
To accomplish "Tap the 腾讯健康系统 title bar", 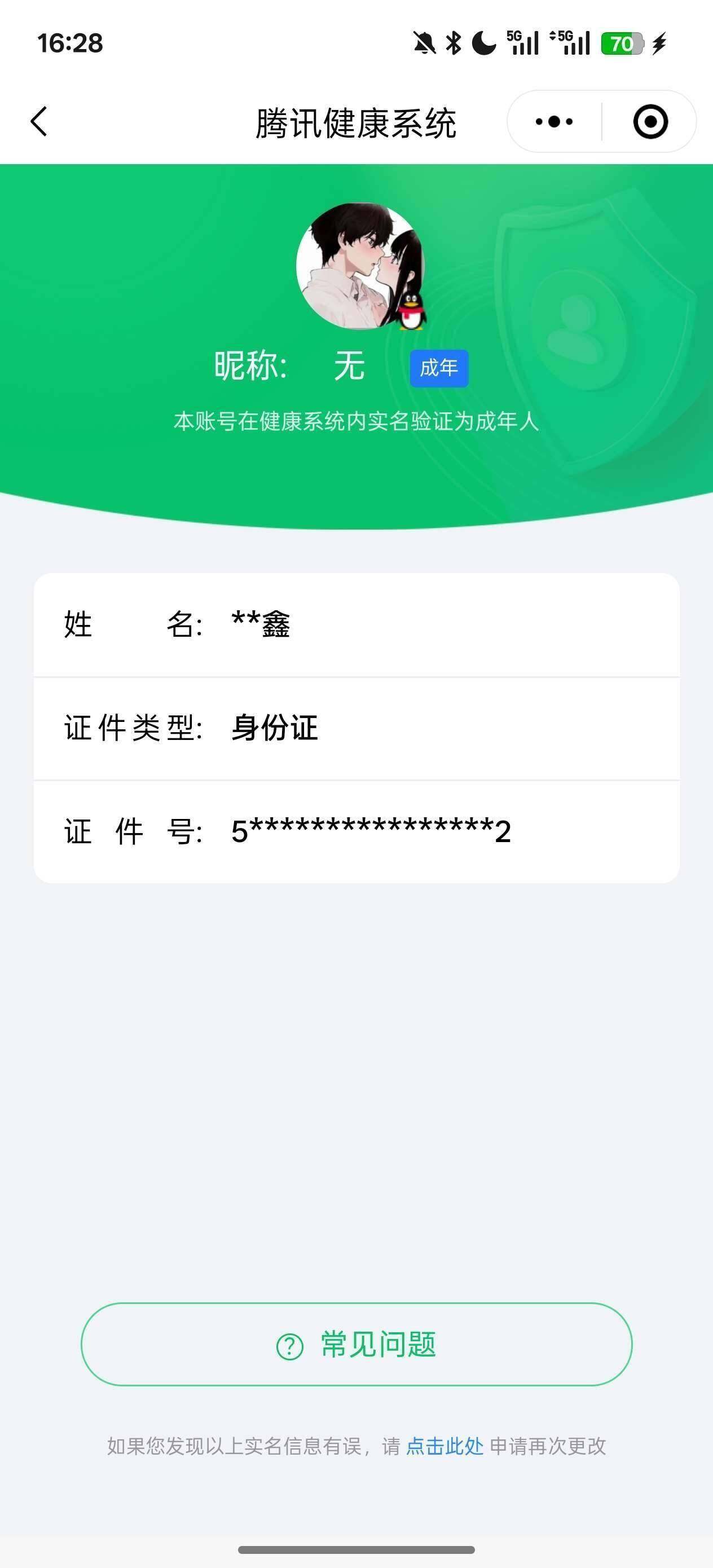I will (x=356, y=121).
